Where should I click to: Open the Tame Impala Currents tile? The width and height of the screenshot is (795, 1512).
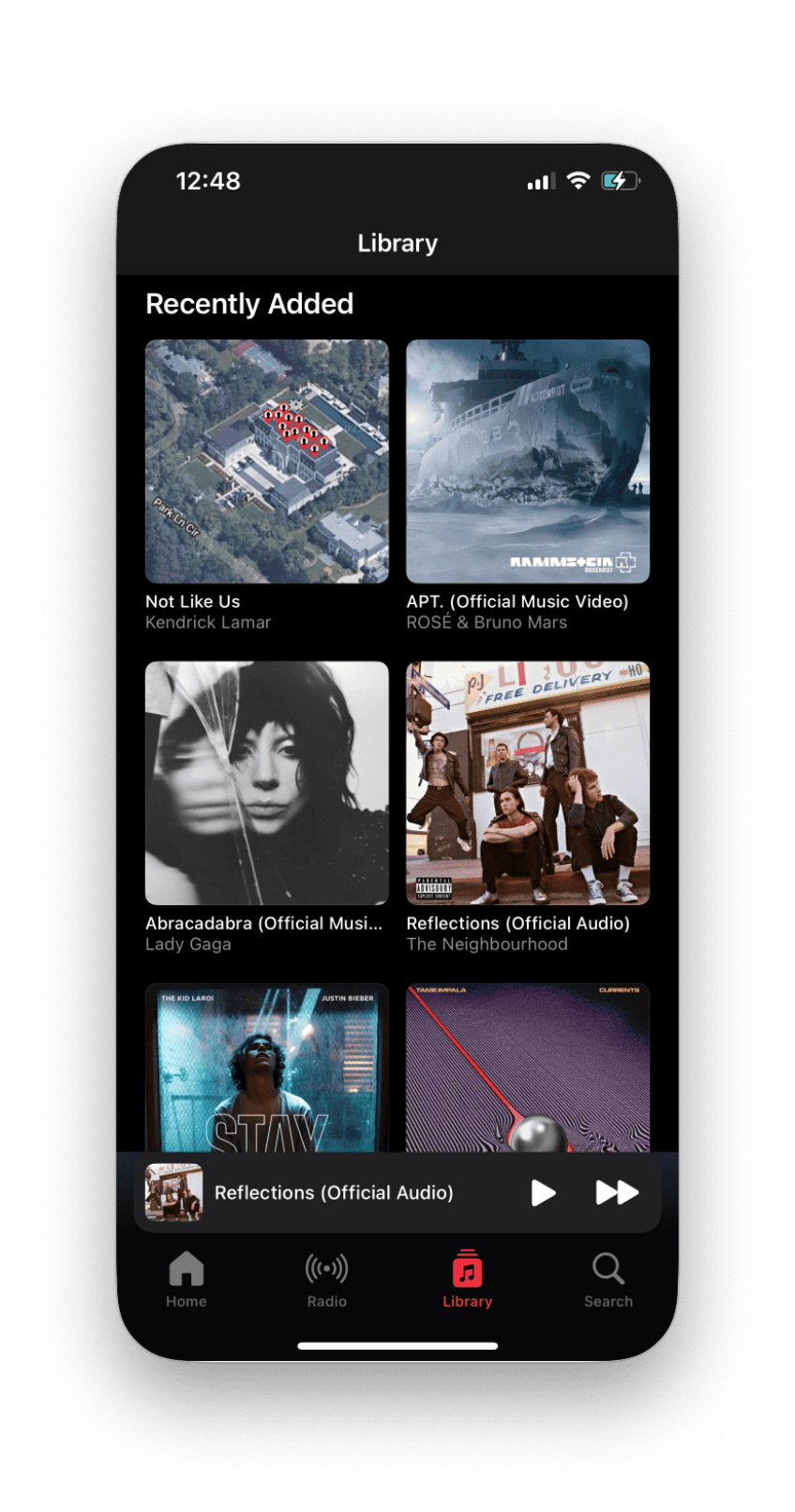click(x=527, y=1067)
